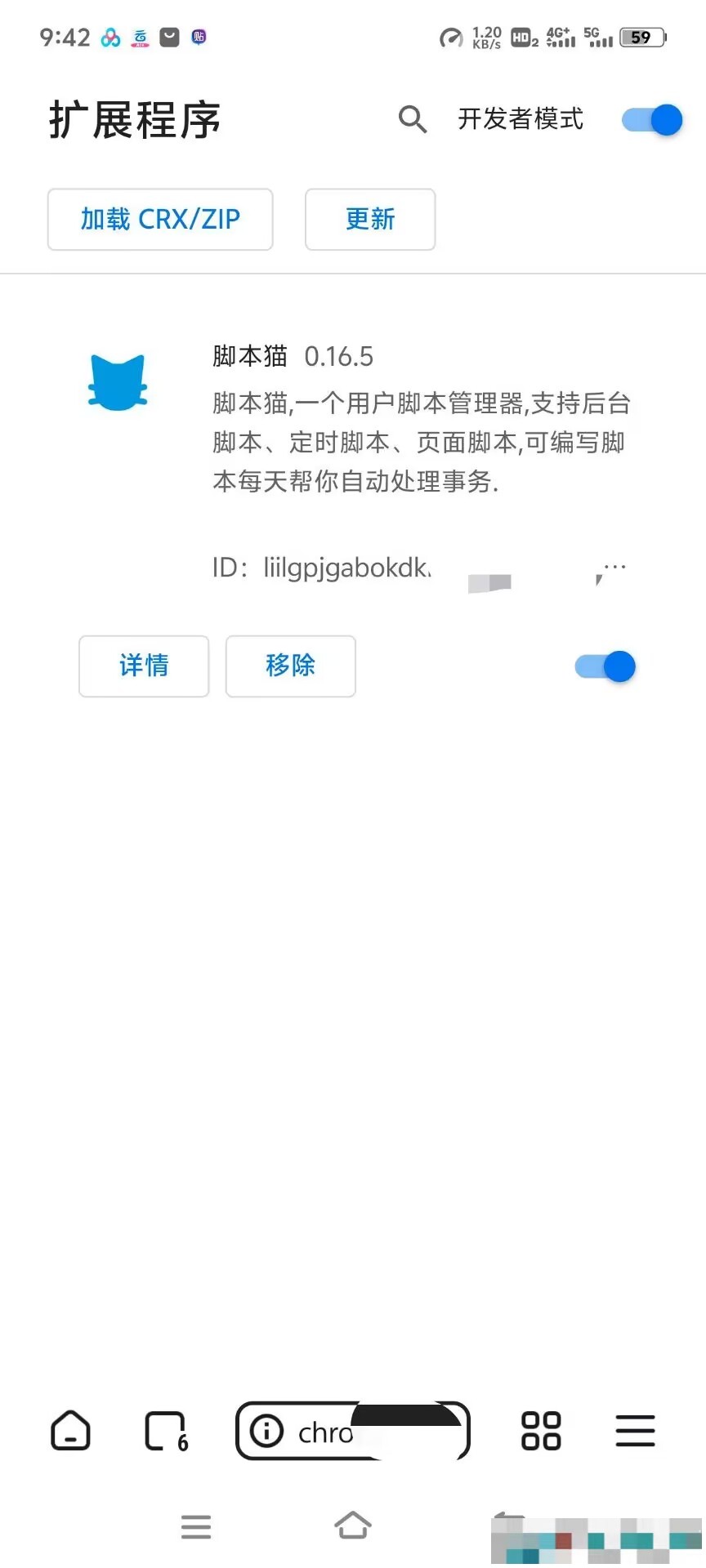Screen dimensions: 706x1568
Task: Focus the address bar showing chro
Action: (351, 1431)
